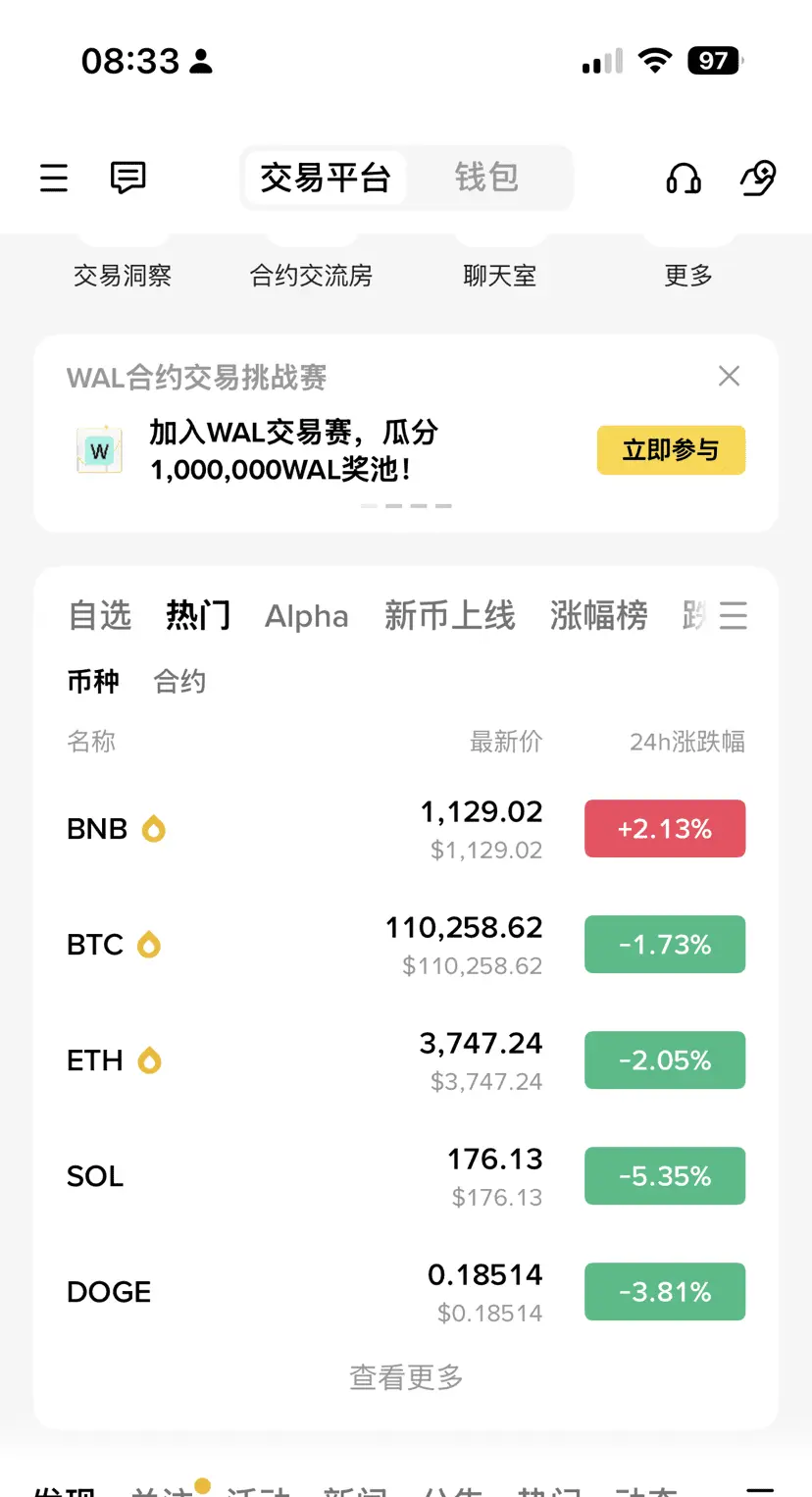Dismiss the WAL合约交易挑战赛 banner
Image resolution: width=812 pixels, height=1497 pixels.
729,376
